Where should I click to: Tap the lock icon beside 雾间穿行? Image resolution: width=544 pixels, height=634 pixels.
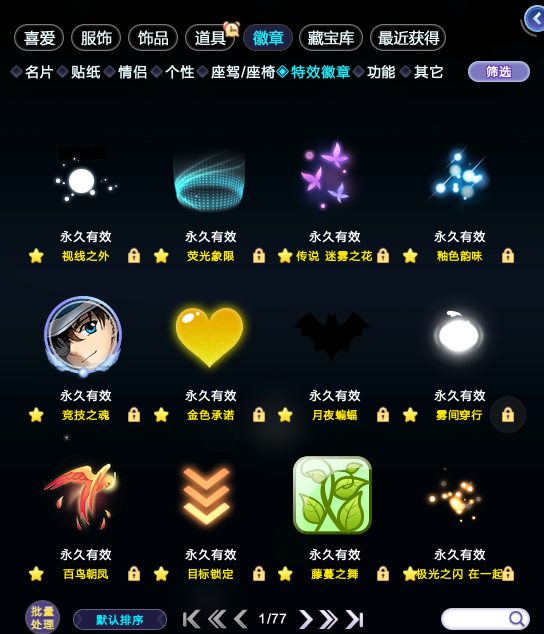point(508,414)
